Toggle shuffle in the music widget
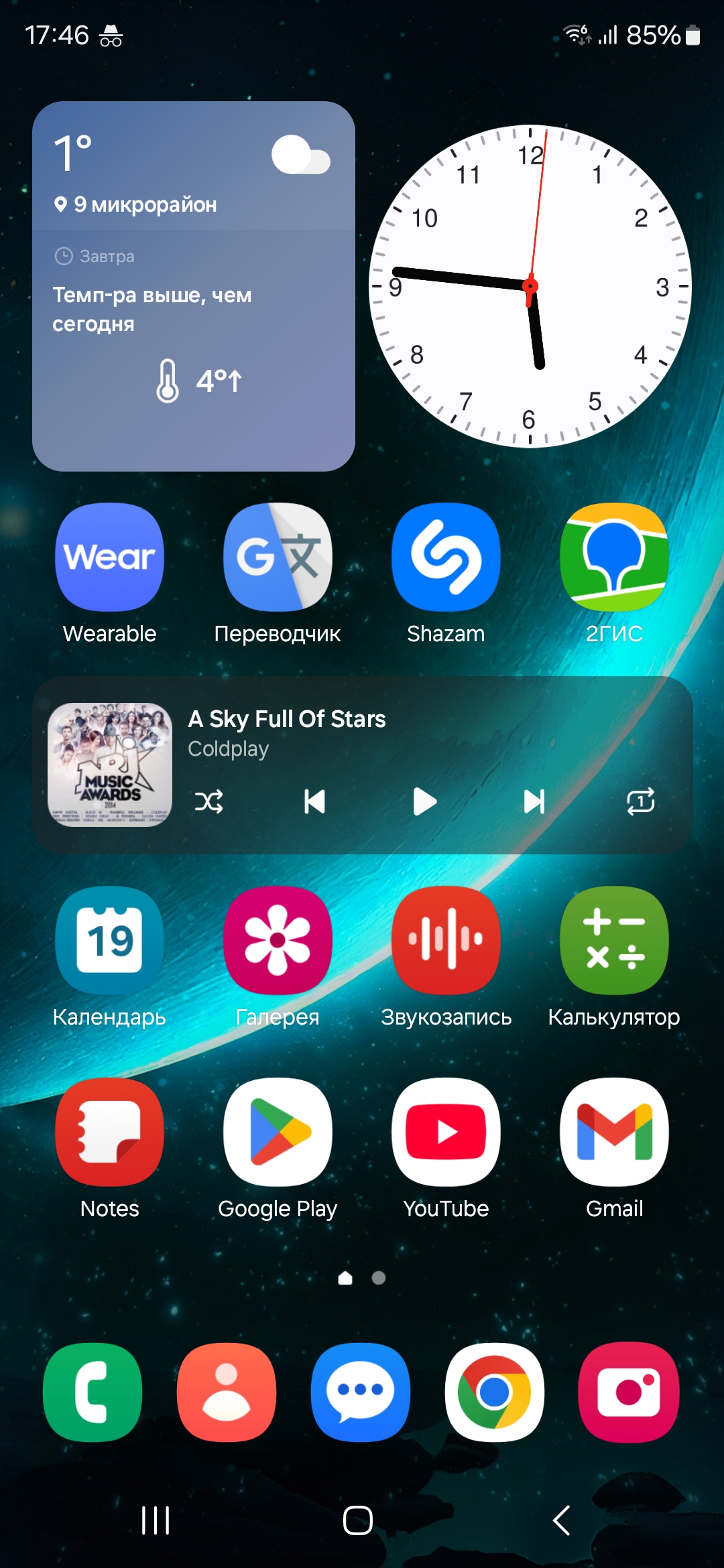 [x=208, y=801]
